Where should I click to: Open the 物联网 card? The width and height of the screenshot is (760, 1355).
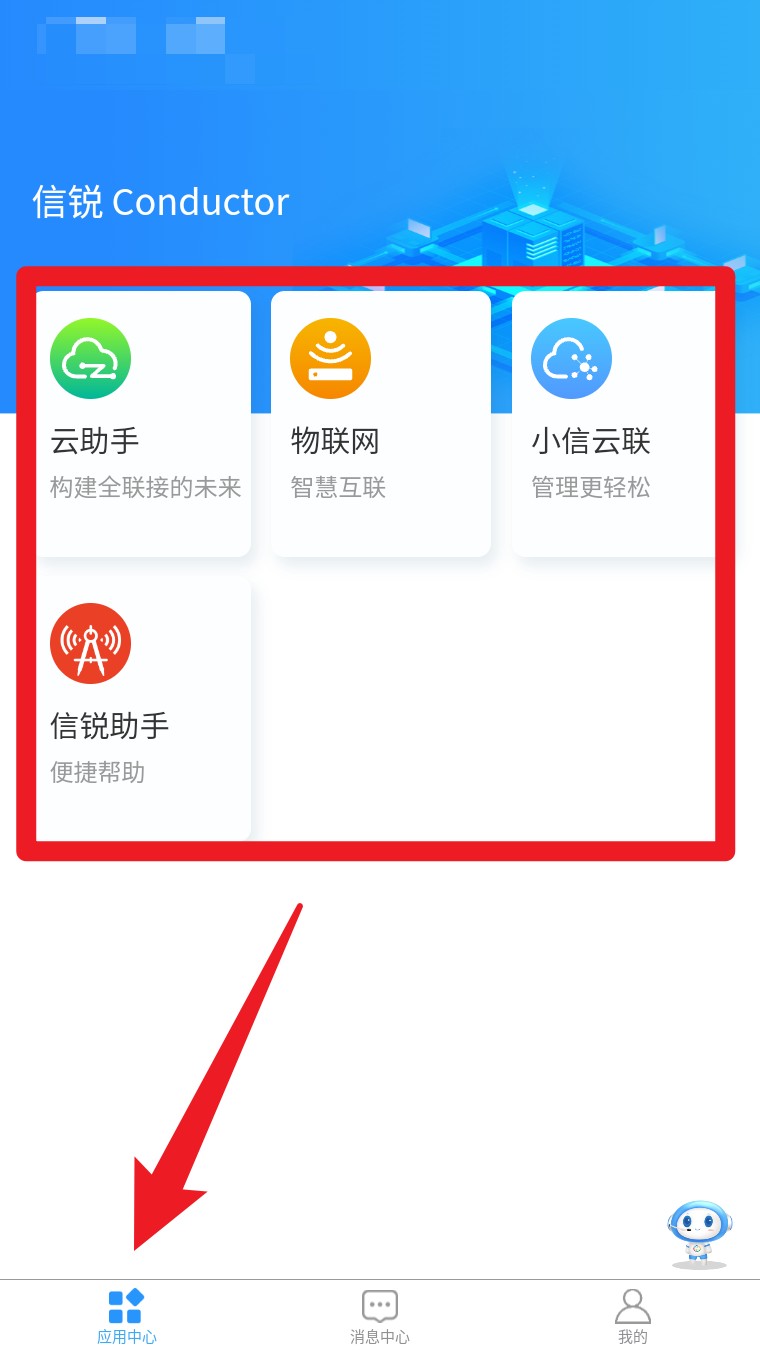pos(380,424)
